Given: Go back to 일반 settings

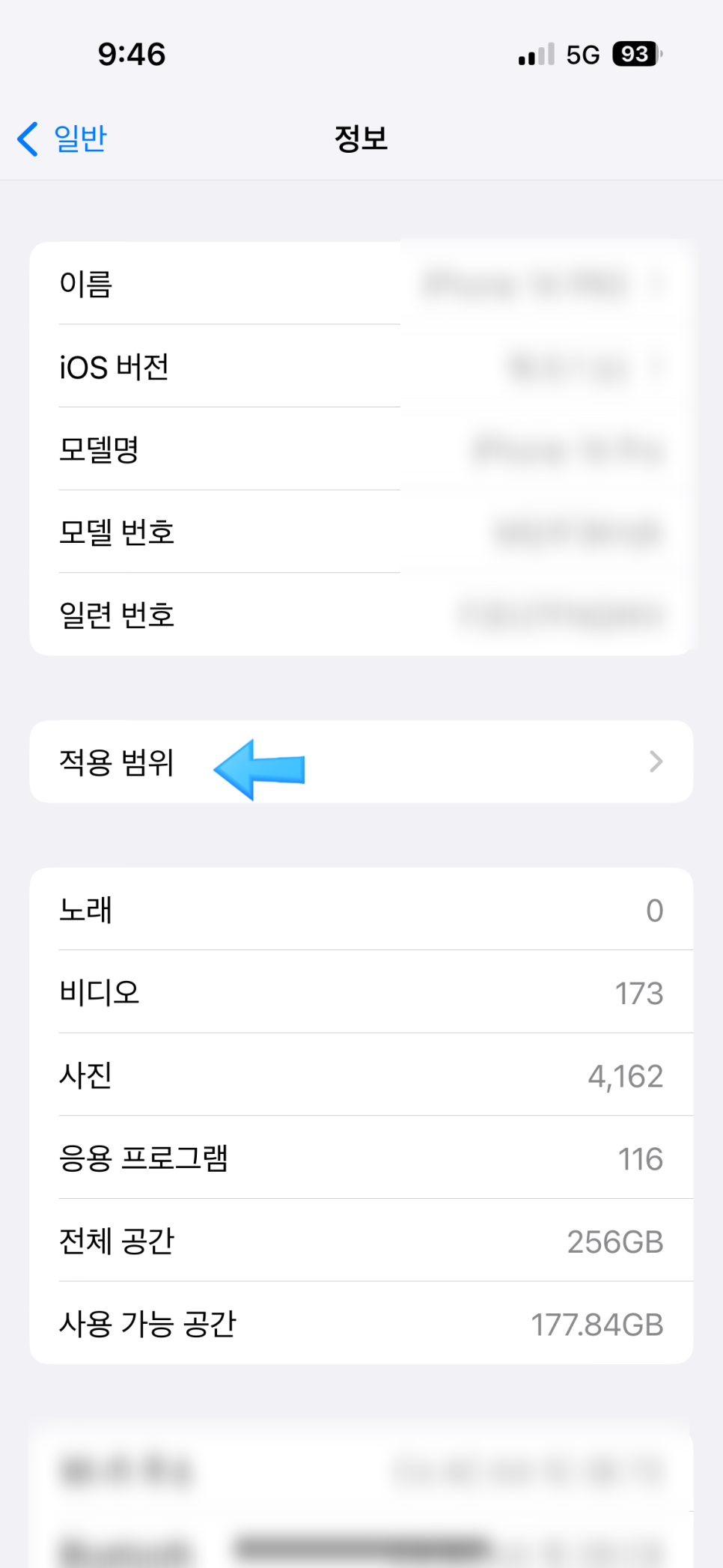Looking at the screenshot, I should coord(62,139).
